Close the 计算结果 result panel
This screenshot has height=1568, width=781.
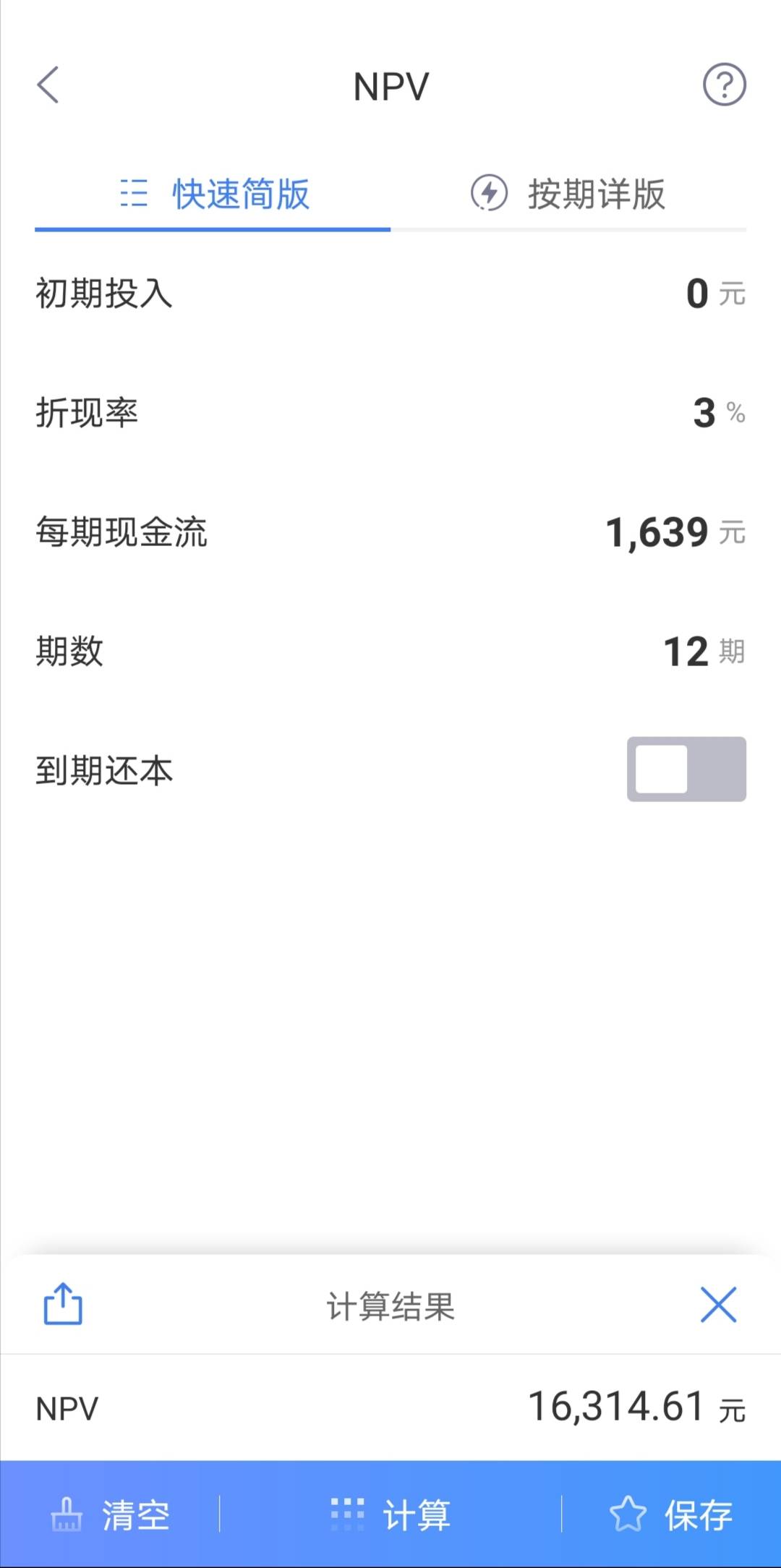718,1305
